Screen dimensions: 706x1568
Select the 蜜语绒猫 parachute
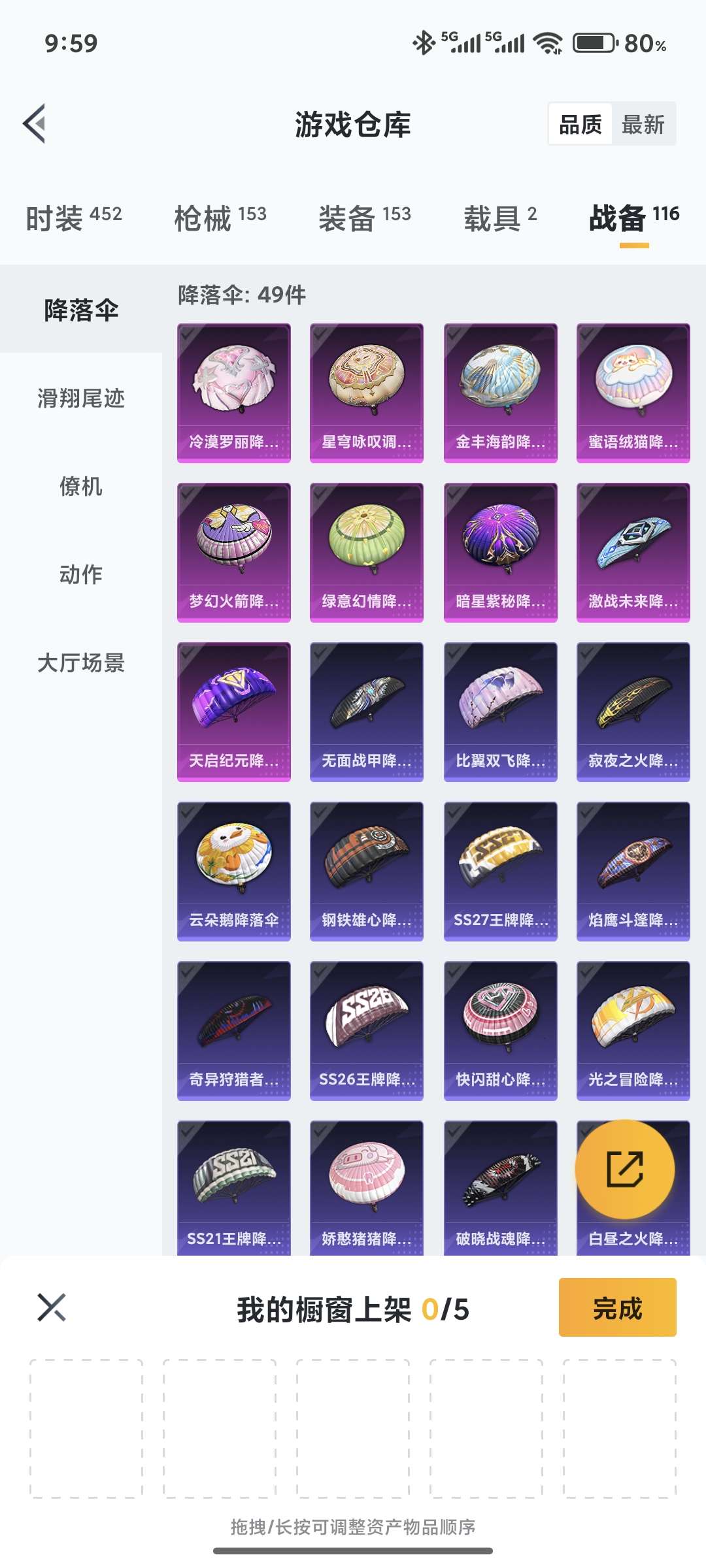(633, 393)
